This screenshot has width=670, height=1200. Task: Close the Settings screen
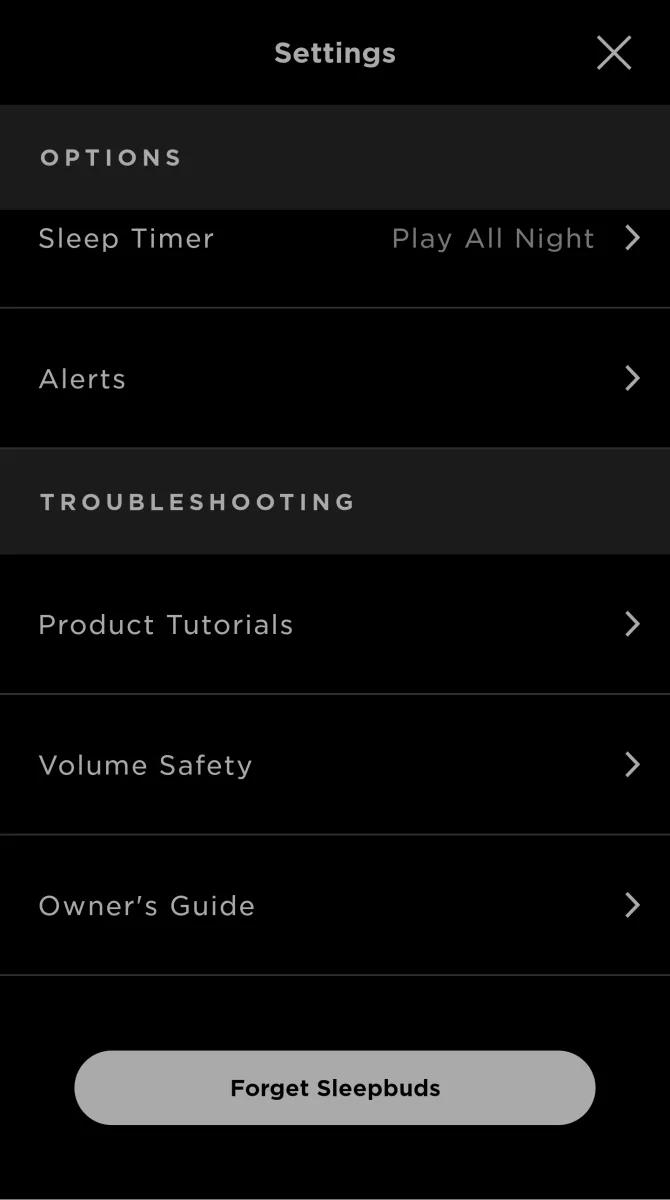614,53
